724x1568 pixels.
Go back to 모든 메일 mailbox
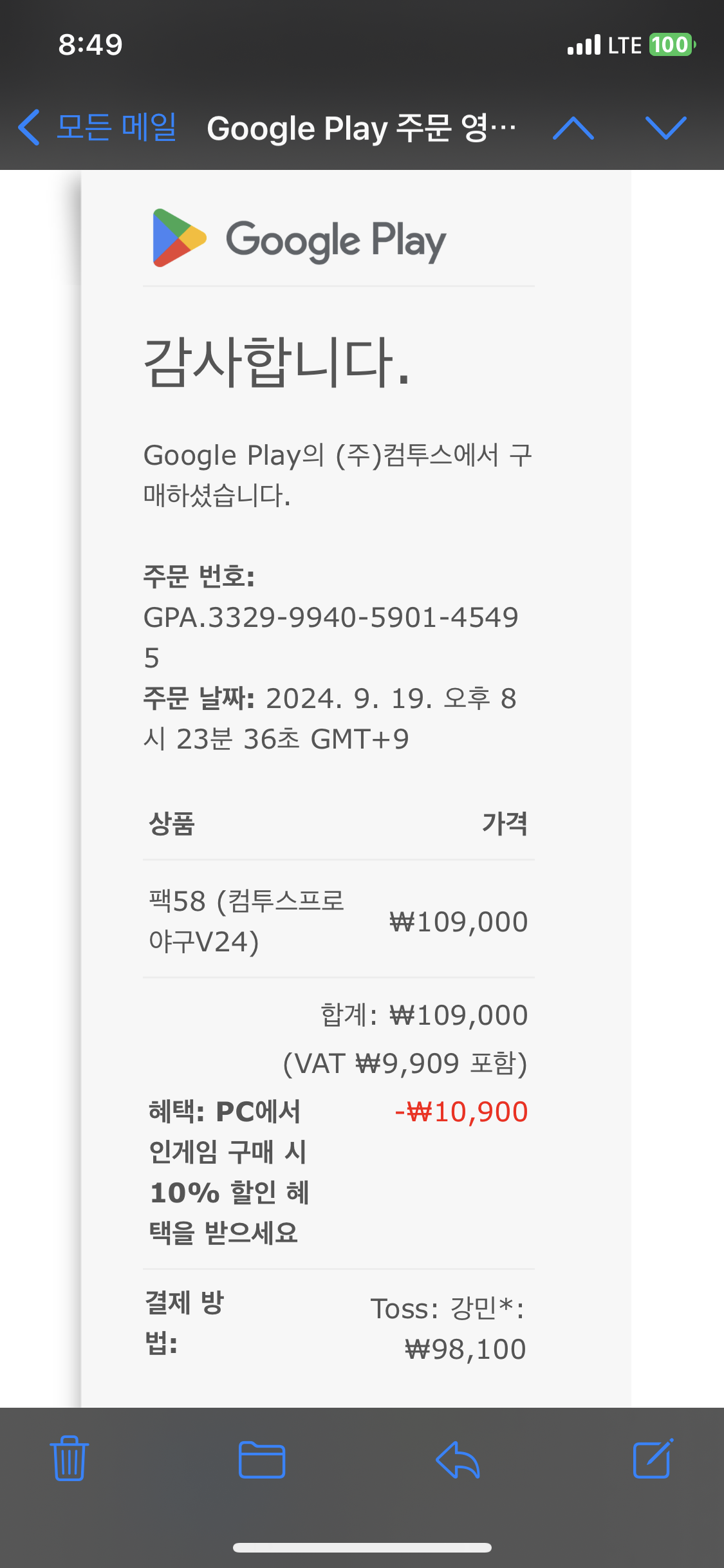click(x=97, y=127)
